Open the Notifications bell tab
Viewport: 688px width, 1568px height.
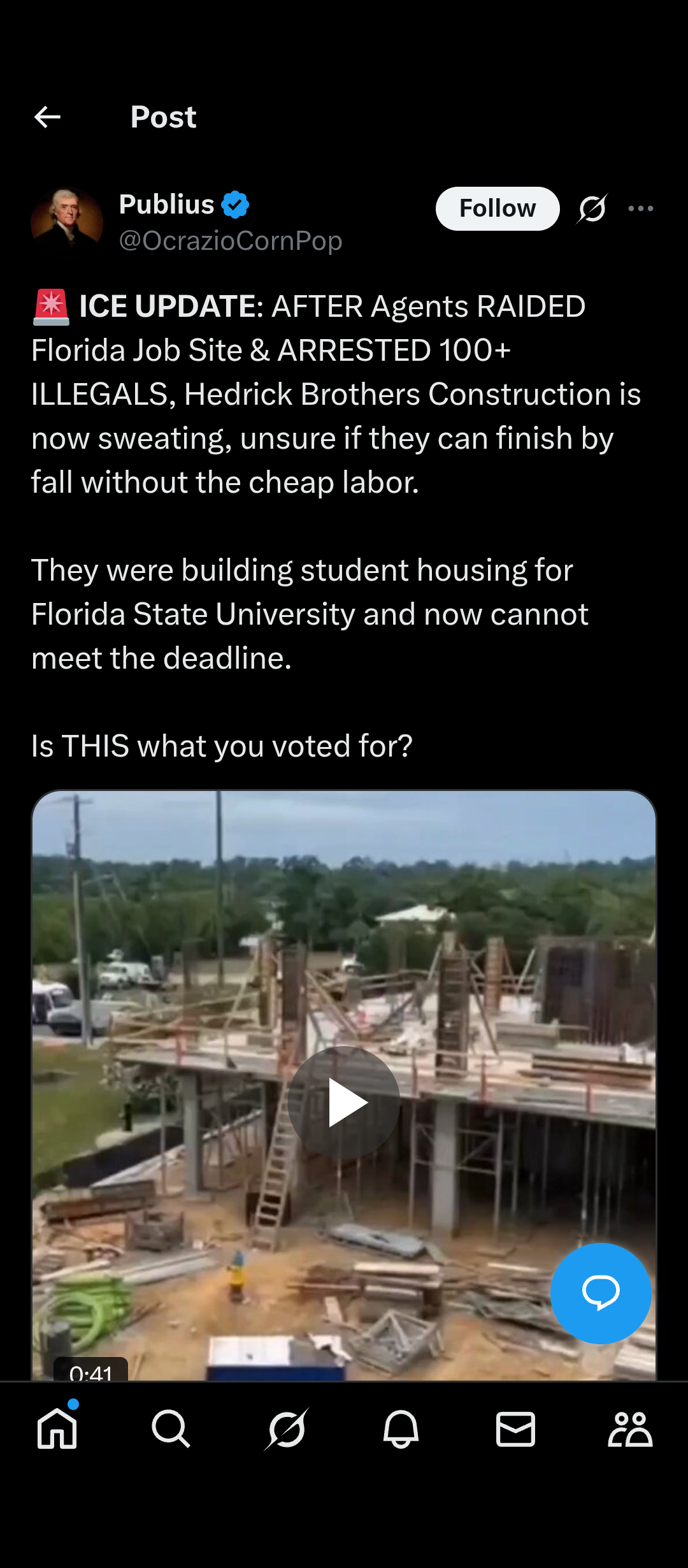point(401,1428)
